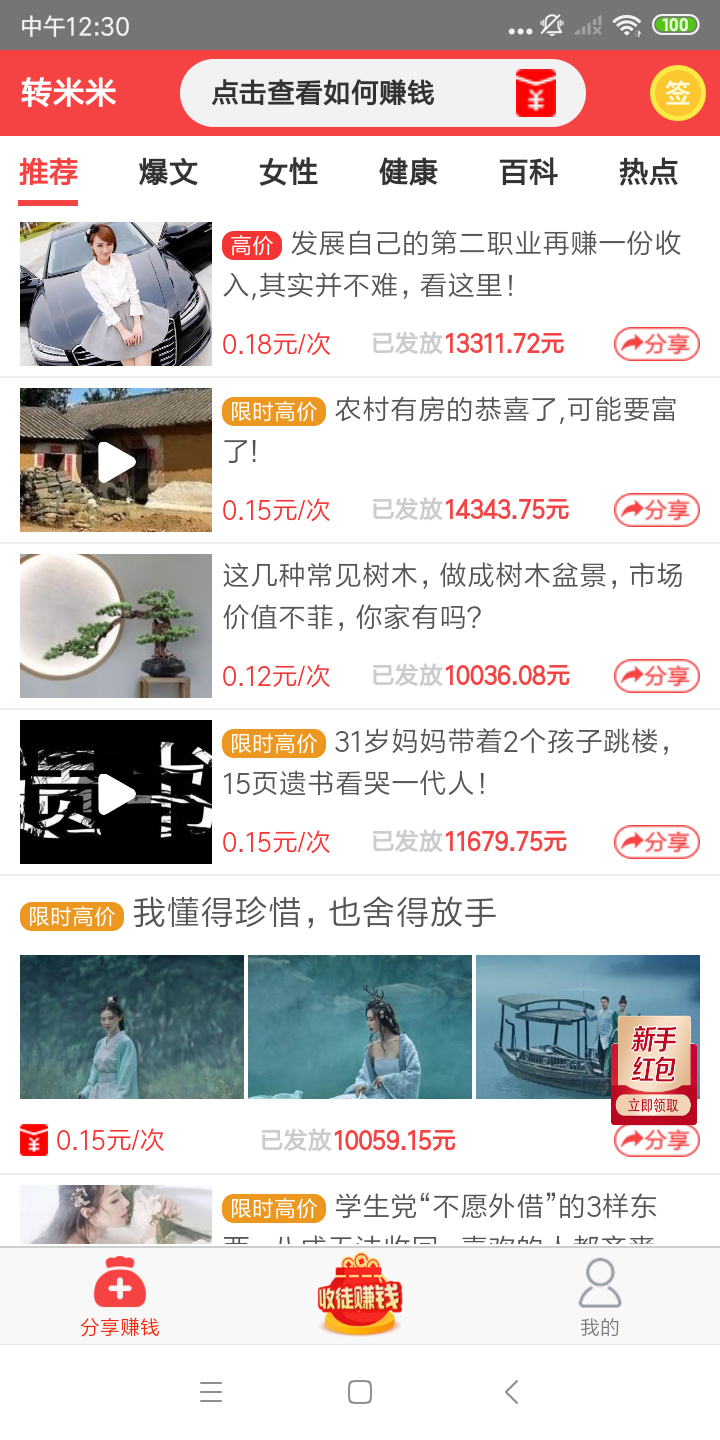
Task: Switch to the 爆文 tab
Action: (168, 172)
